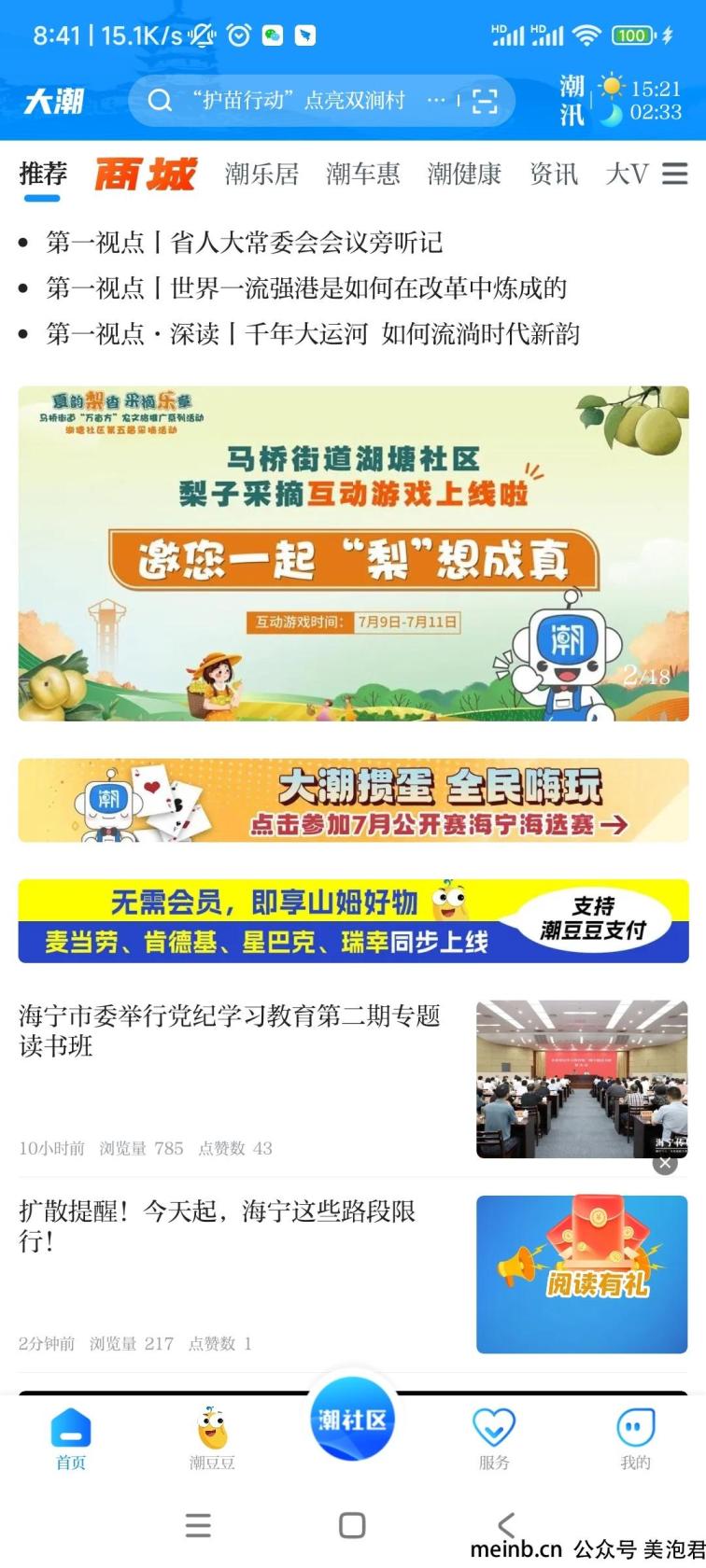Screen dimensions: 706x1568
Task: Open the 大潮掼蛋 全民嗨玩 banner
Action: point(353,801)
